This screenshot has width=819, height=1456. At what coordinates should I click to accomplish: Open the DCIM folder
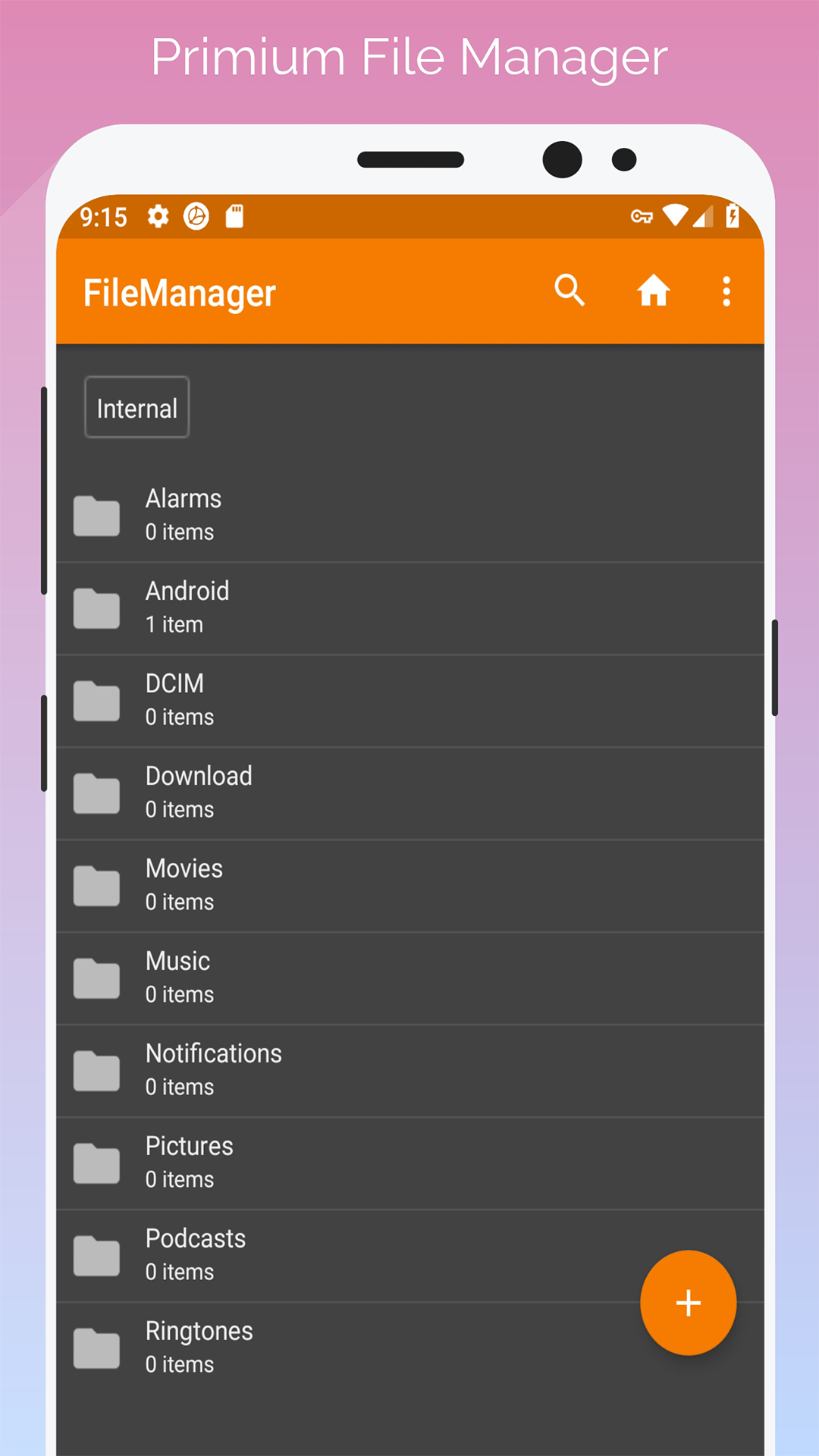click(303, 699)
